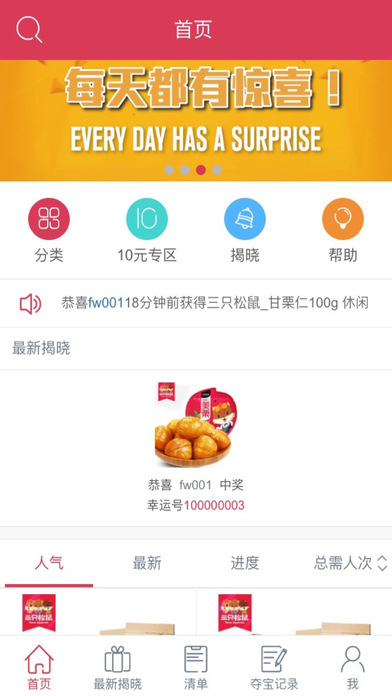Open the search magnifier icon
The height and width of the screenshot is (696, 392).
pyautogui.click(x=29, y=29)
